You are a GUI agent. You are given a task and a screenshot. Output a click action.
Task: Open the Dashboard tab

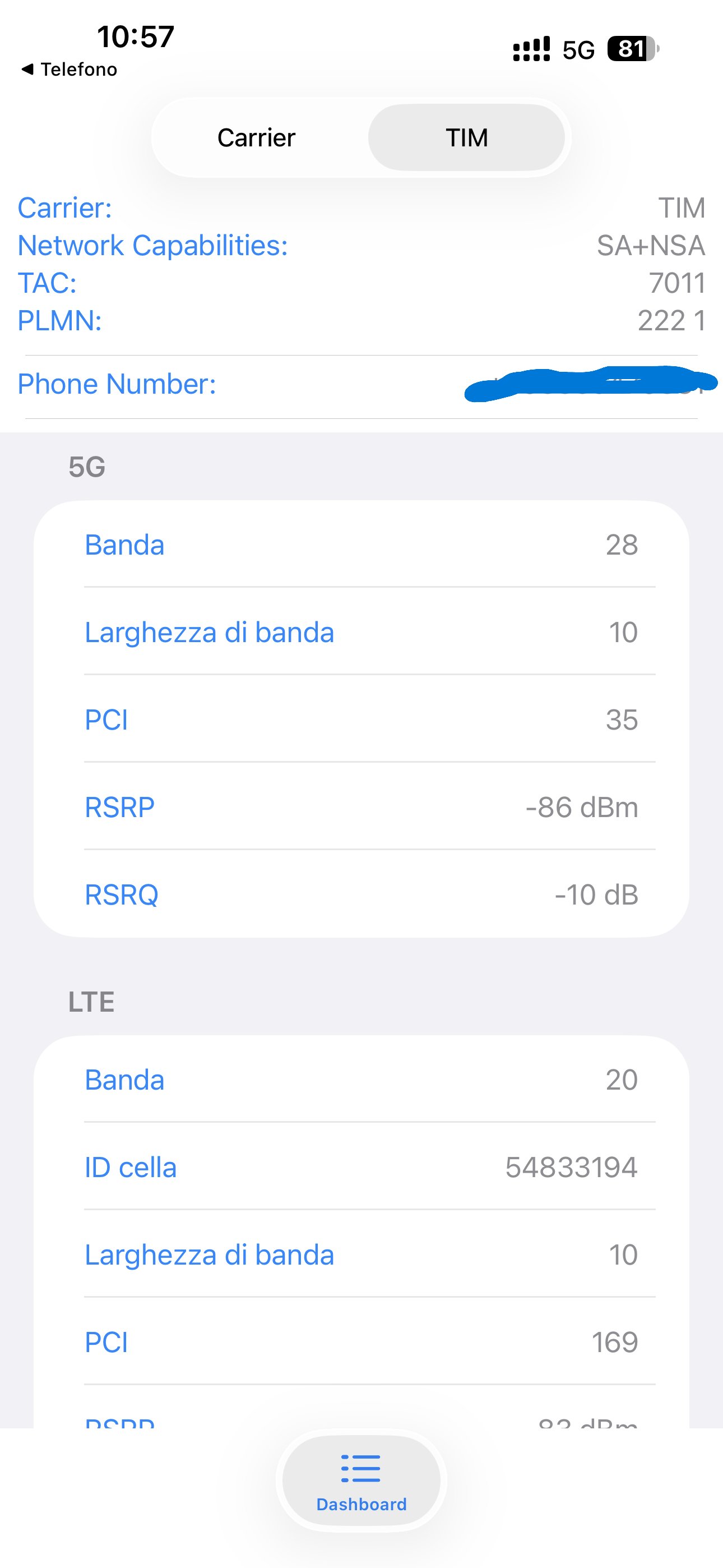click(x=361, y=1481)
